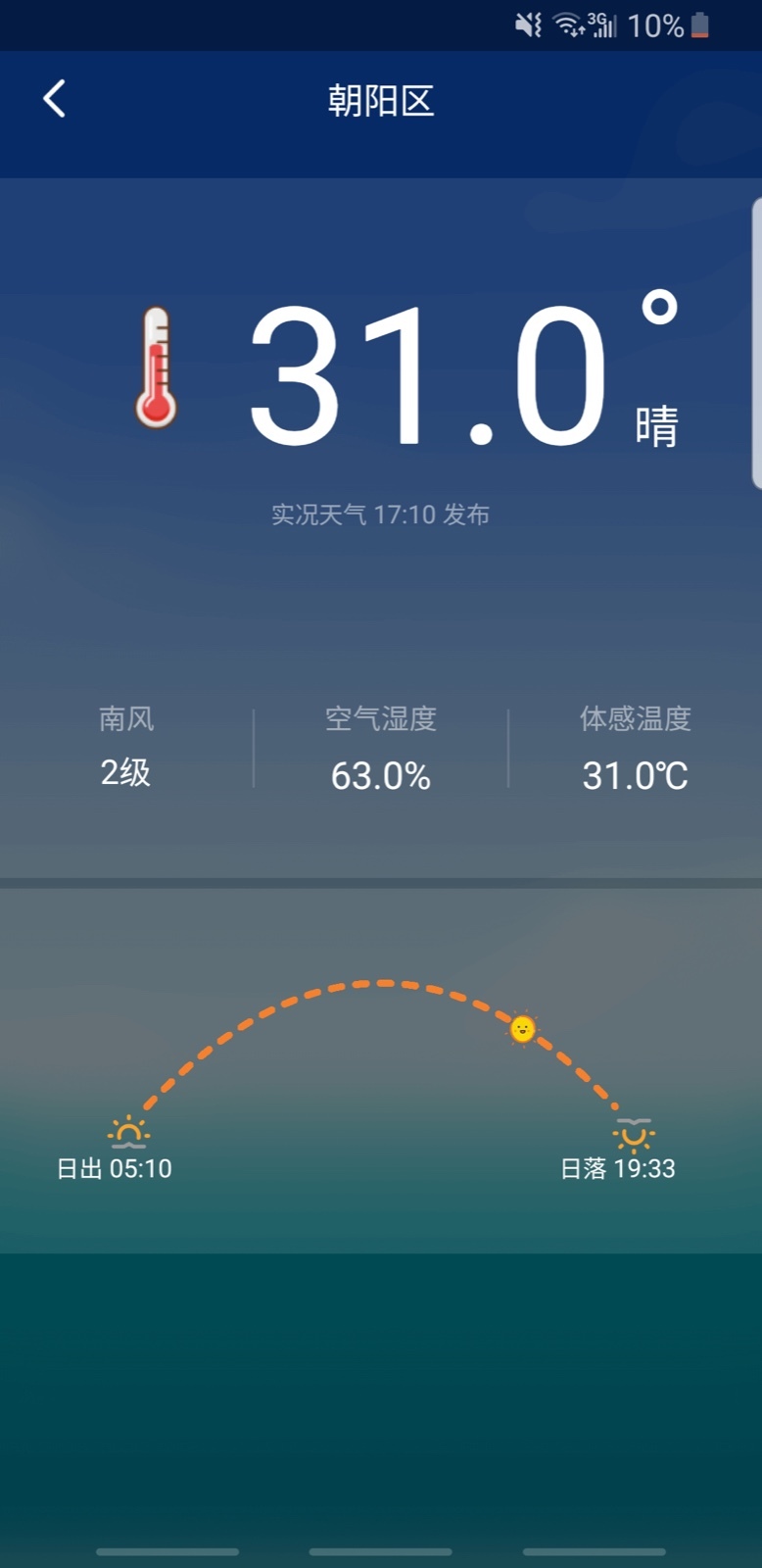Tap the back arrow to leave 朝阳区 weather
The width and height of the screenshot is (762, 1568).
[x=54, y=98]
